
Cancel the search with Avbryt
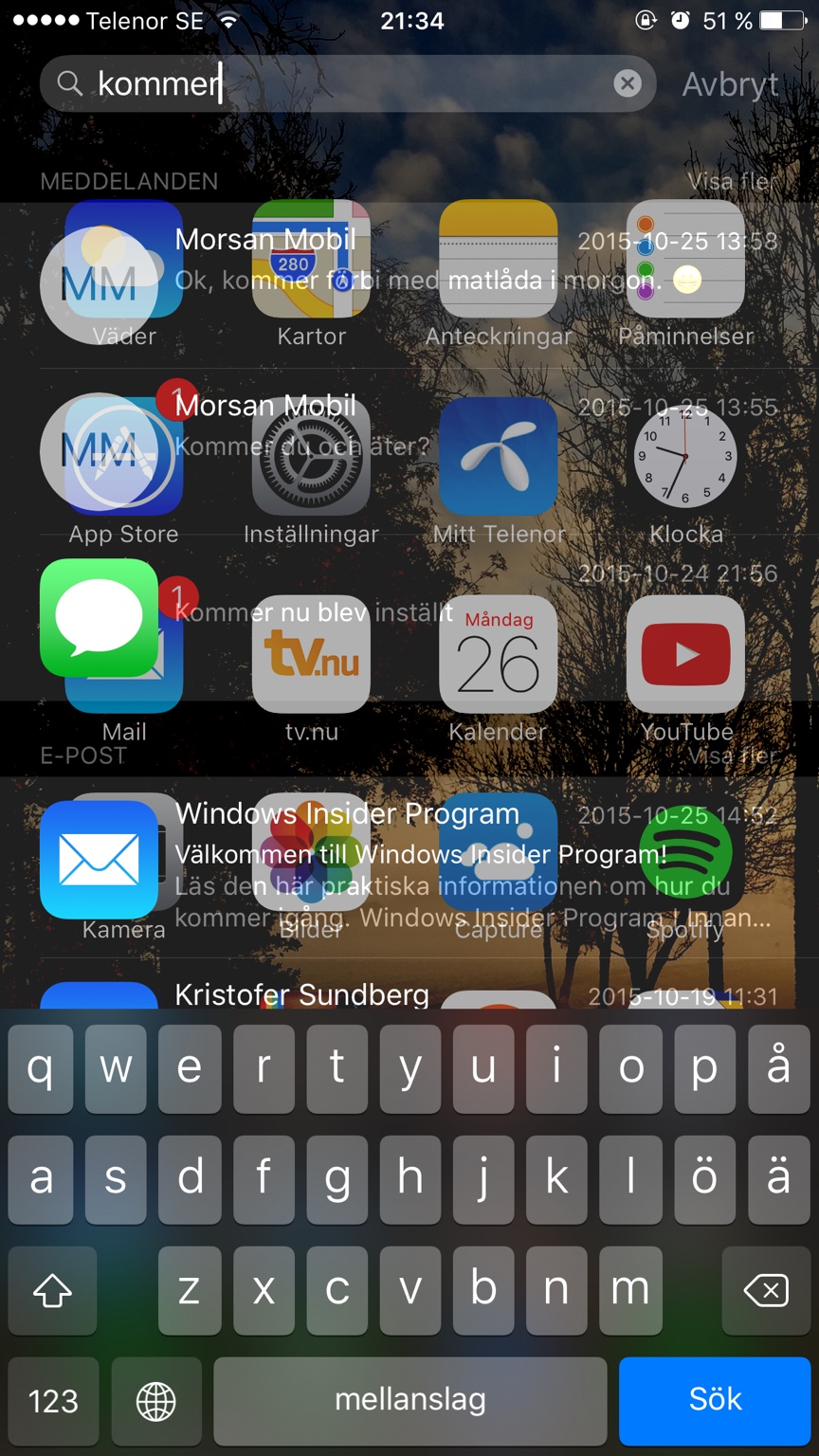click(x=730, y=84)
